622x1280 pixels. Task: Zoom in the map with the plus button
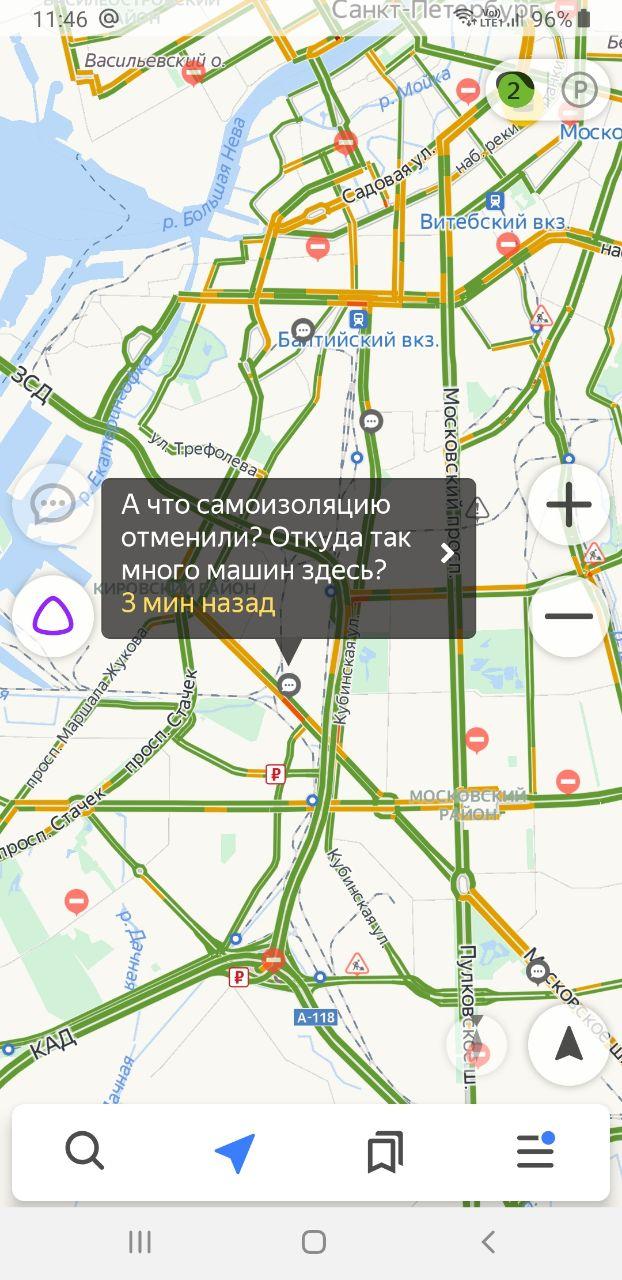[569, 506]
